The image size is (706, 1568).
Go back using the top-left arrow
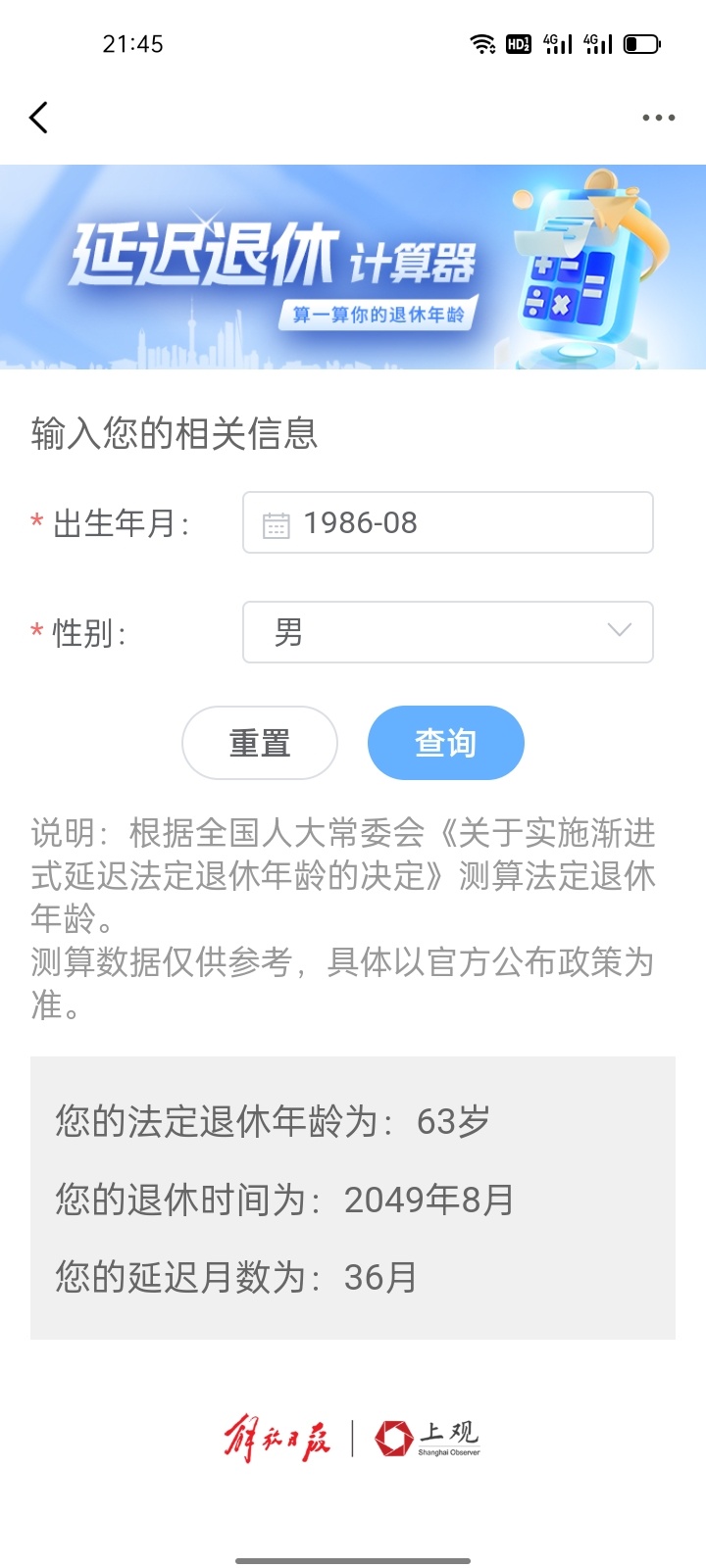tap(38, 118)
